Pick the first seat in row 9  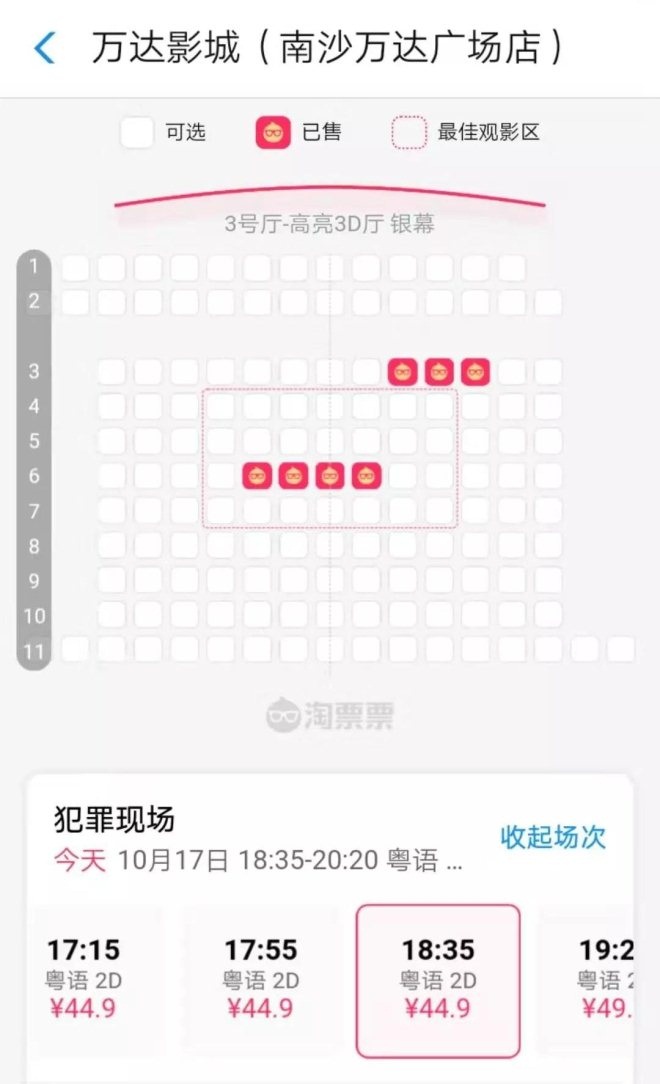111,580
